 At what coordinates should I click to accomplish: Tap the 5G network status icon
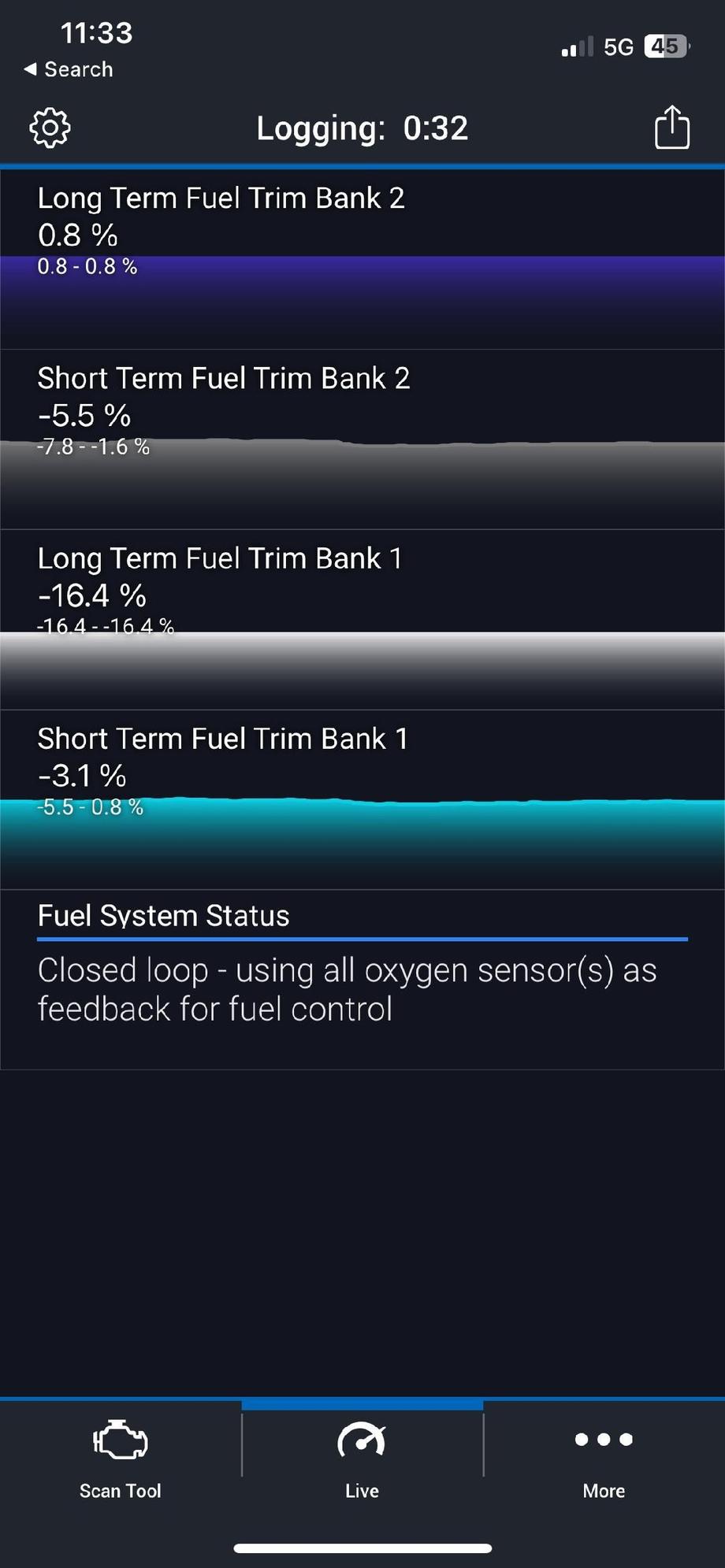[x=619, y=46]
